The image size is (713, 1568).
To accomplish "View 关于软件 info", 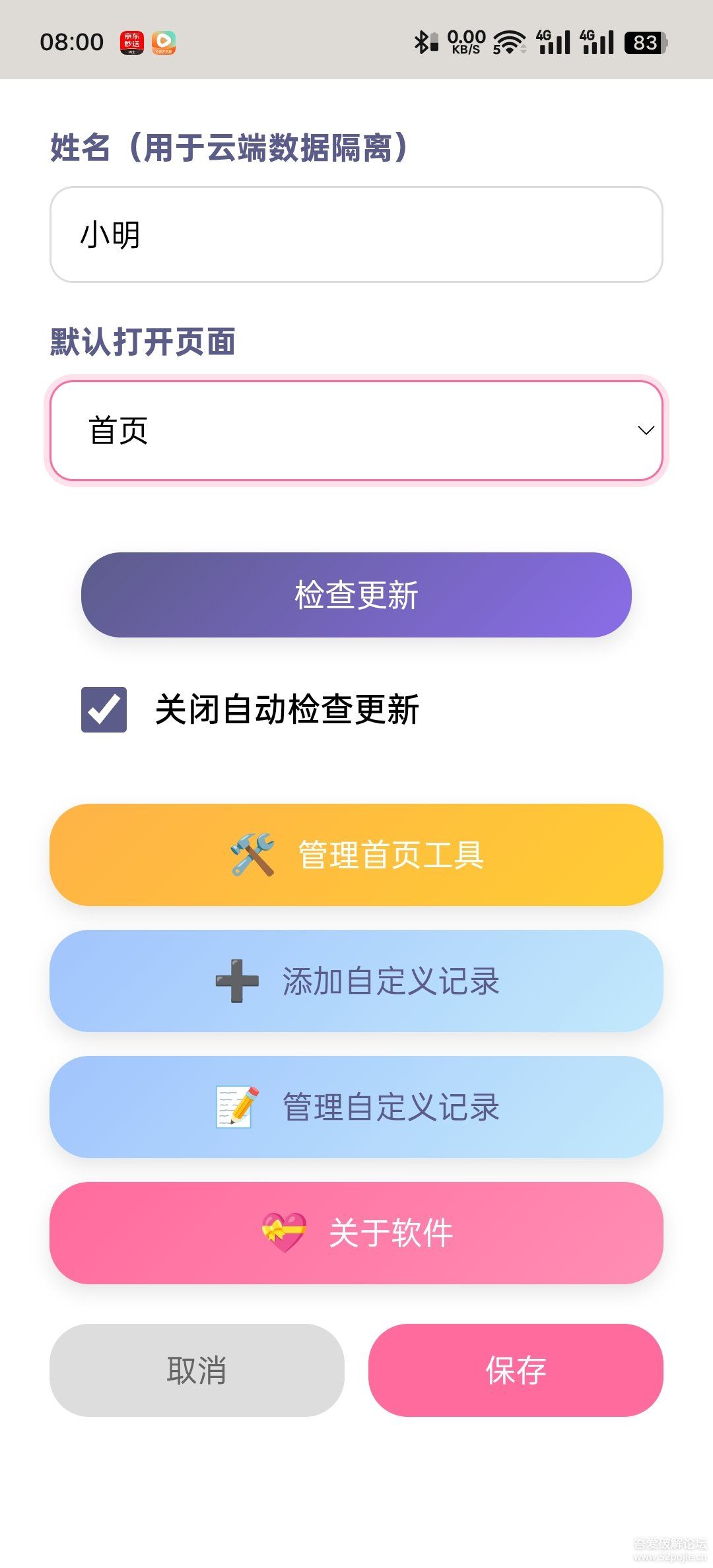I will click(x=356, y=1233).
